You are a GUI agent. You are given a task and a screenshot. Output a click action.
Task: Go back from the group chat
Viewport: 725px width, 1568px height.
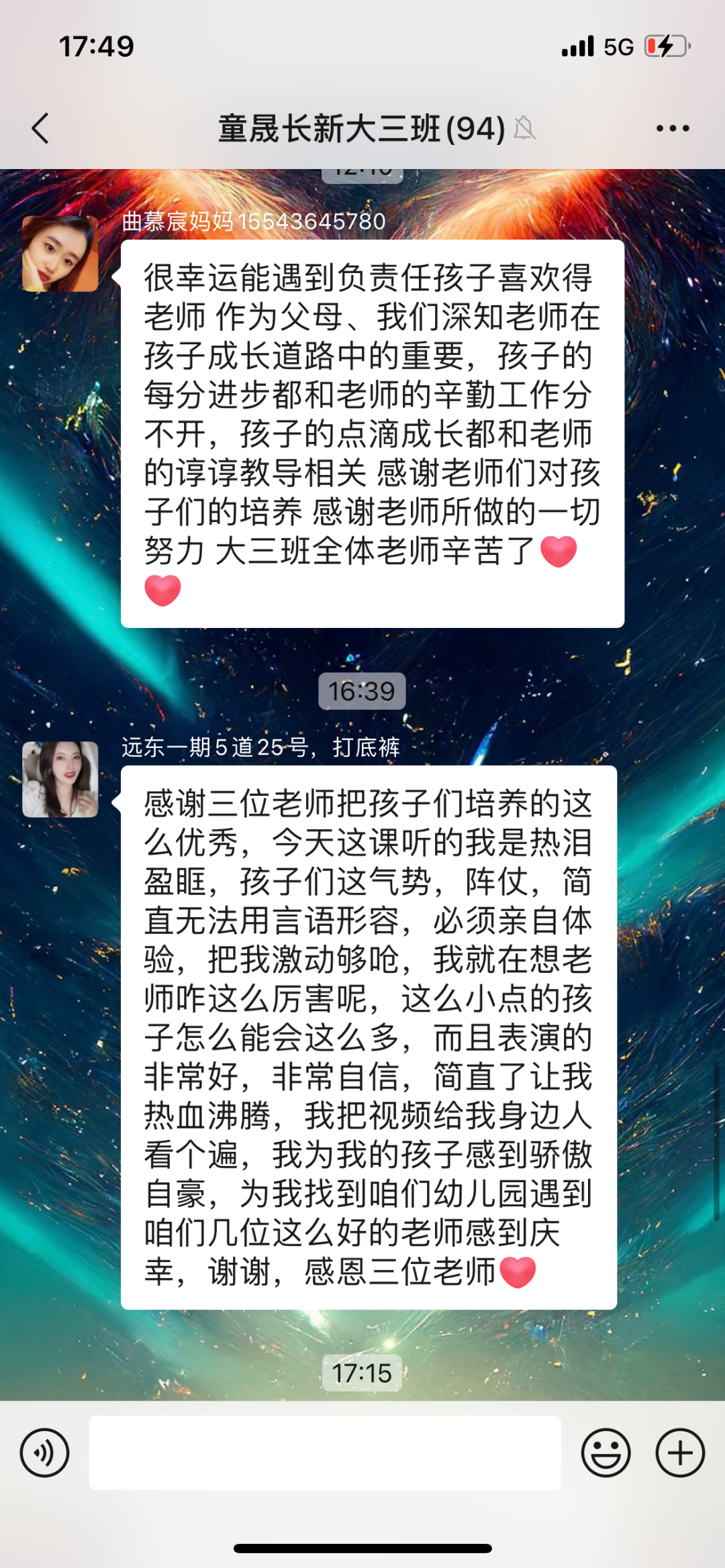tap(40, 128)
